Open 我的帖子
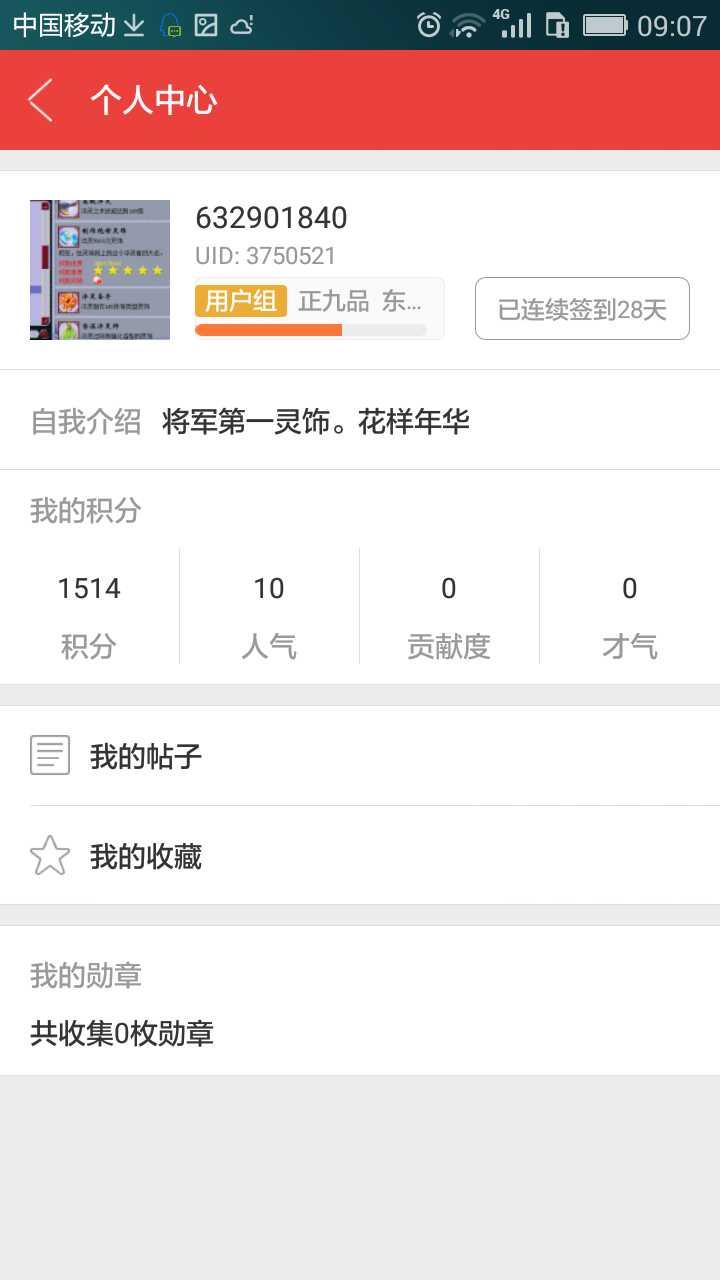This screenshot has height=1280, width=720. pyautogui.click(x=360, y=756)
